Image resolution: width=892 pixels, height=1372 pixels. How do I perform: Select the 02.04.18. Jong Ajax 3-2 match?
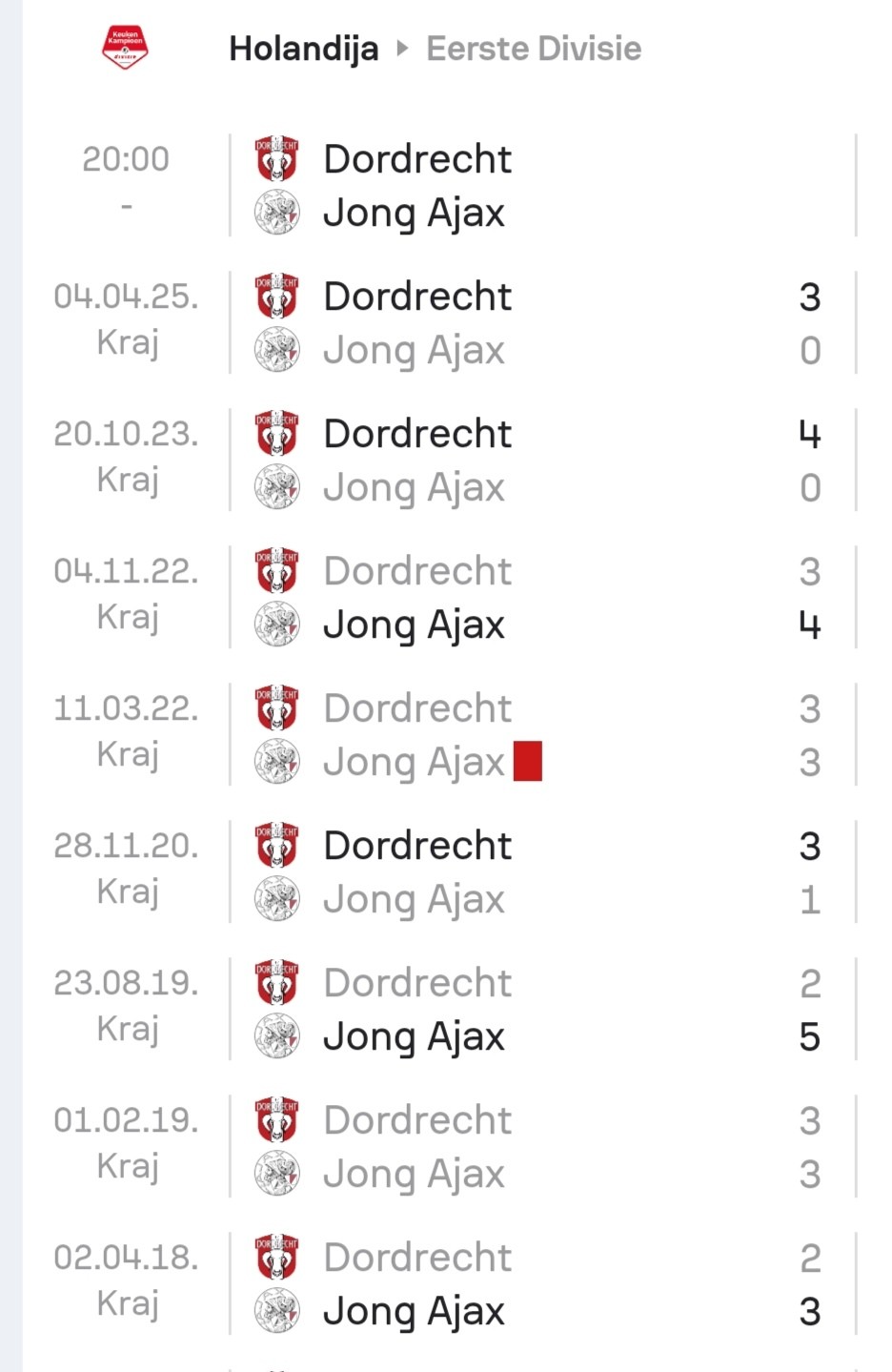[x=457, y=1284]
